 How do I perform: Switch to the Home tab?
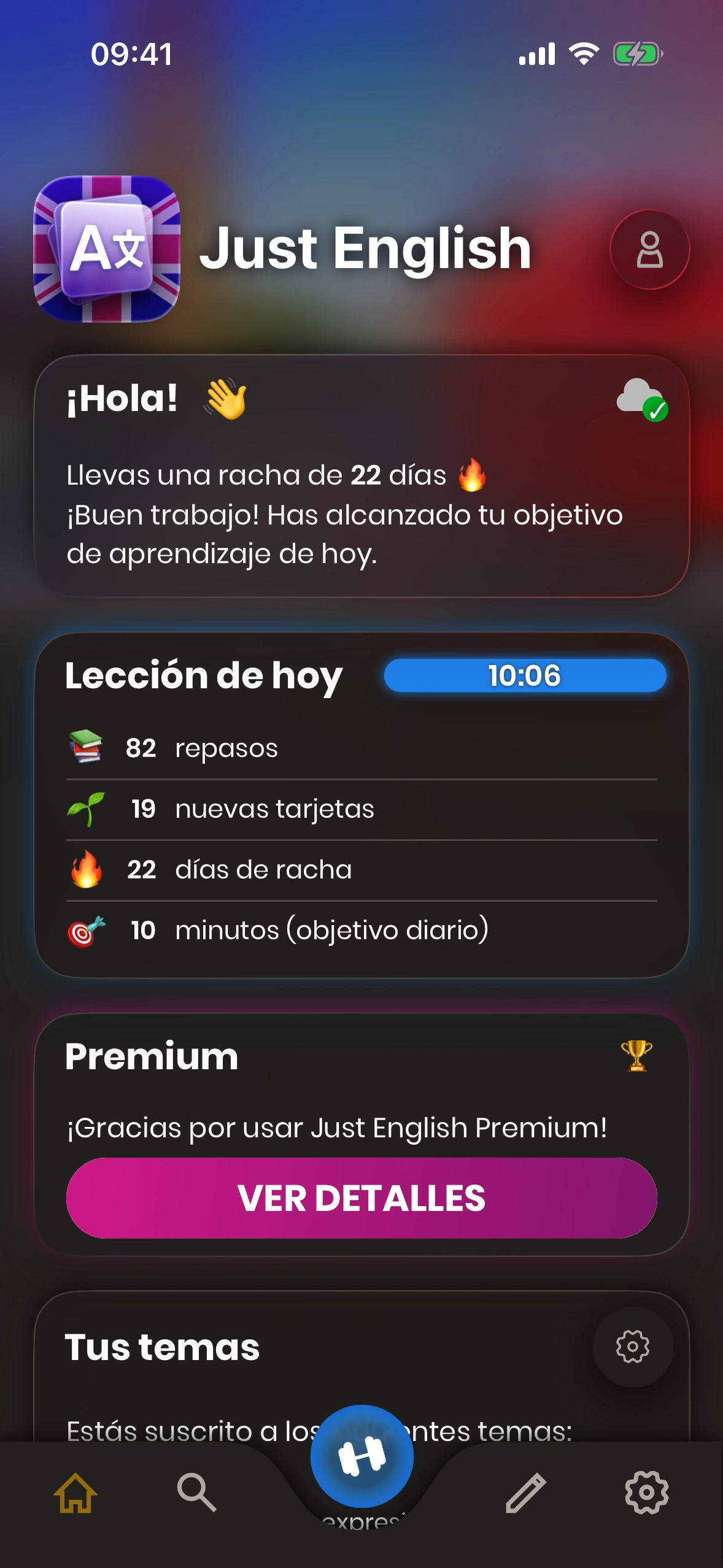pos(75,1492)
